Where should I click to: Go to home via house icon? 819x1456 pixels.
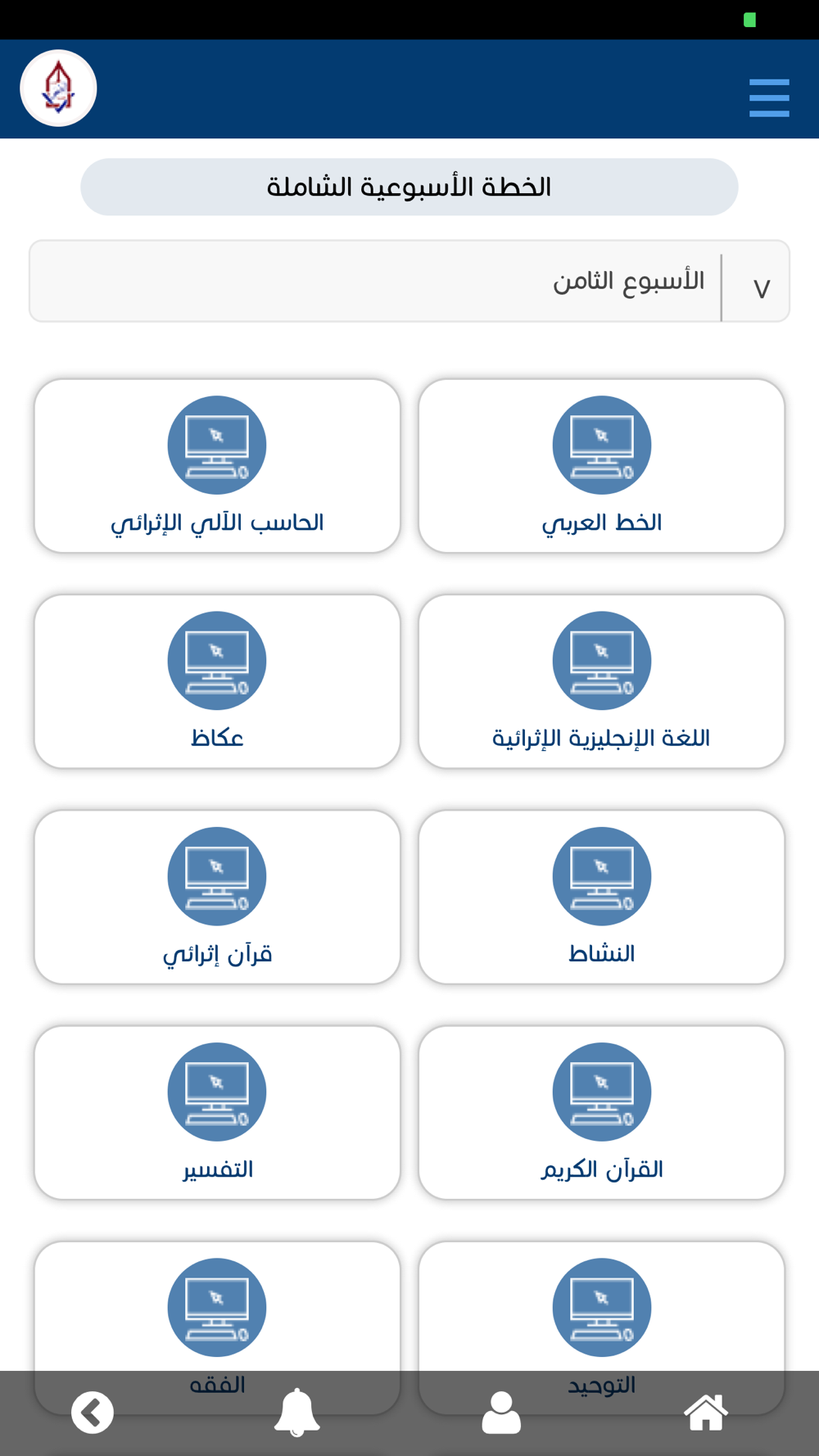click(706, 1413)
